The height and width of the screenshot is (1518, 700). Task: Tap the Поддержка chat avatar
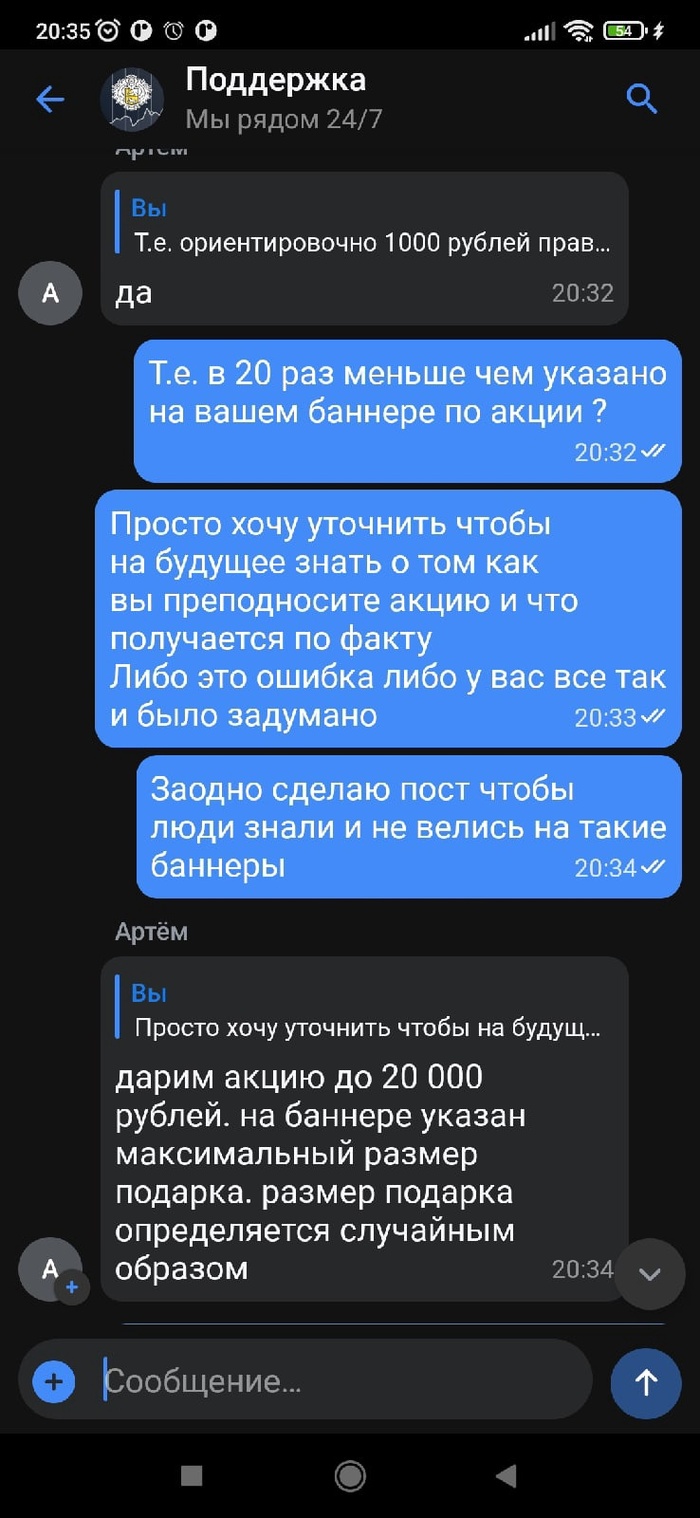pos(131,98)
